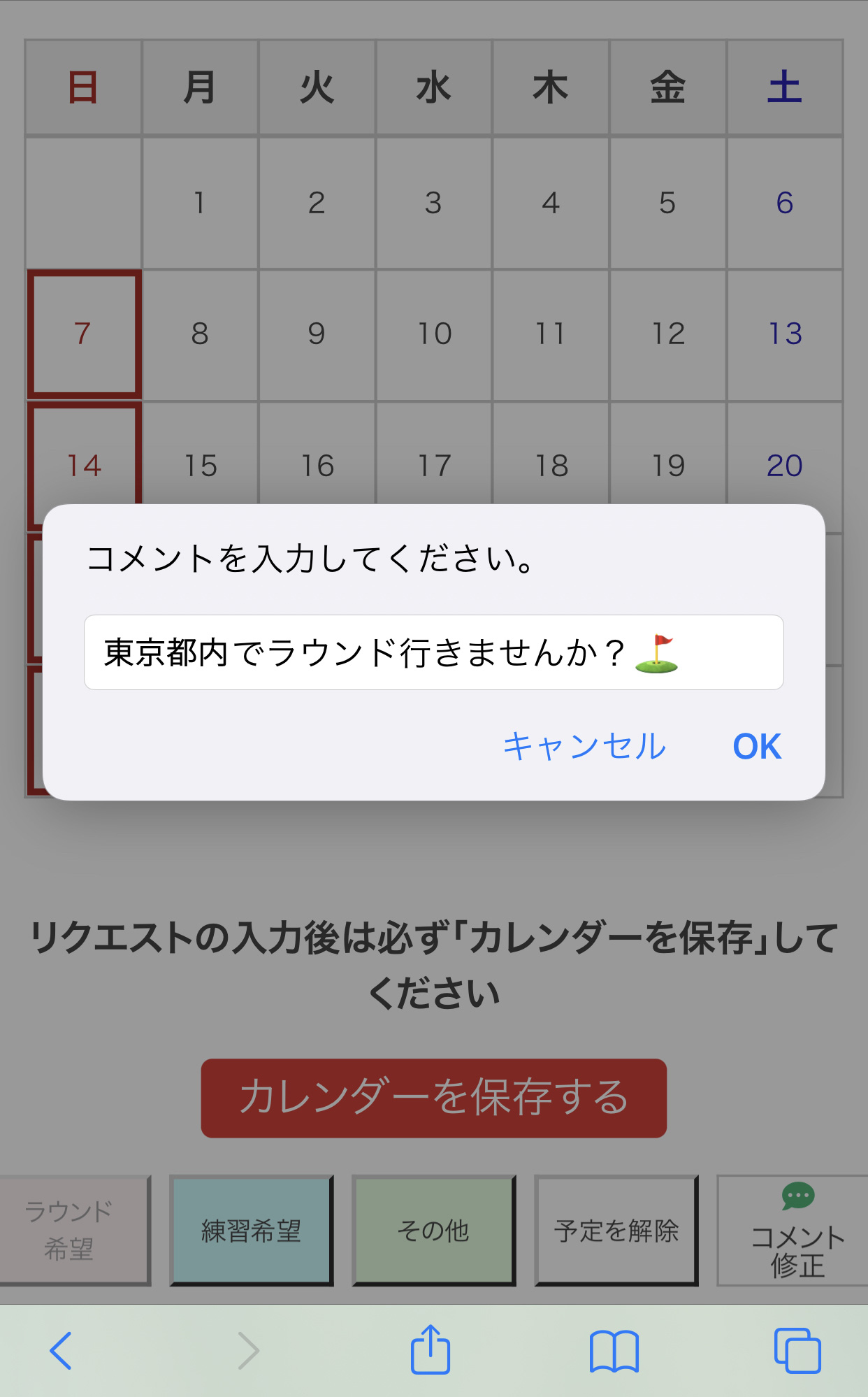This screenshot has width=868, height=1397.
Task: Go back in Safari
Action: [62, 1350]
